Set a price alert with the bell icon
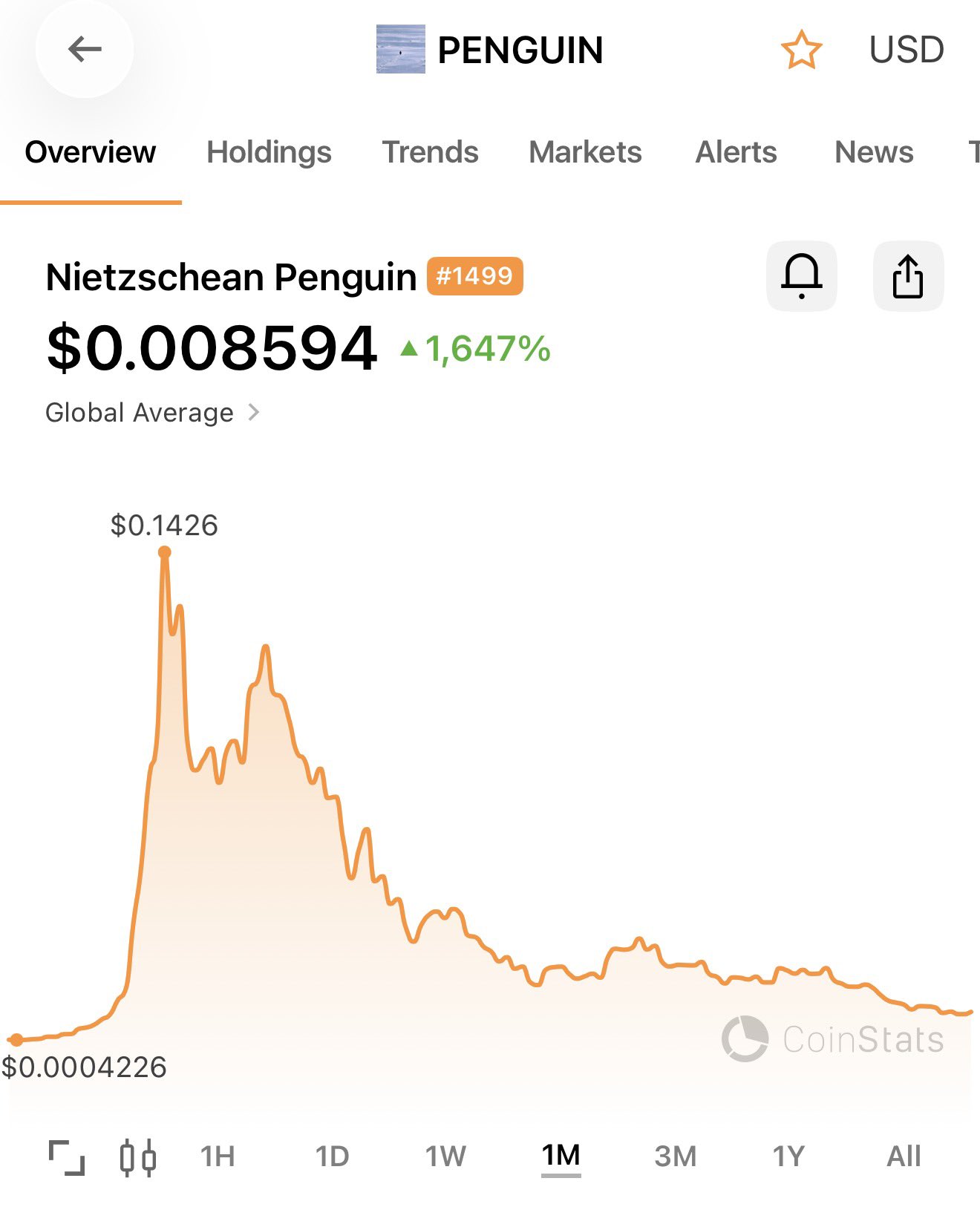Viewport: 980px width, 1230px height. click(x=801, y=276)
